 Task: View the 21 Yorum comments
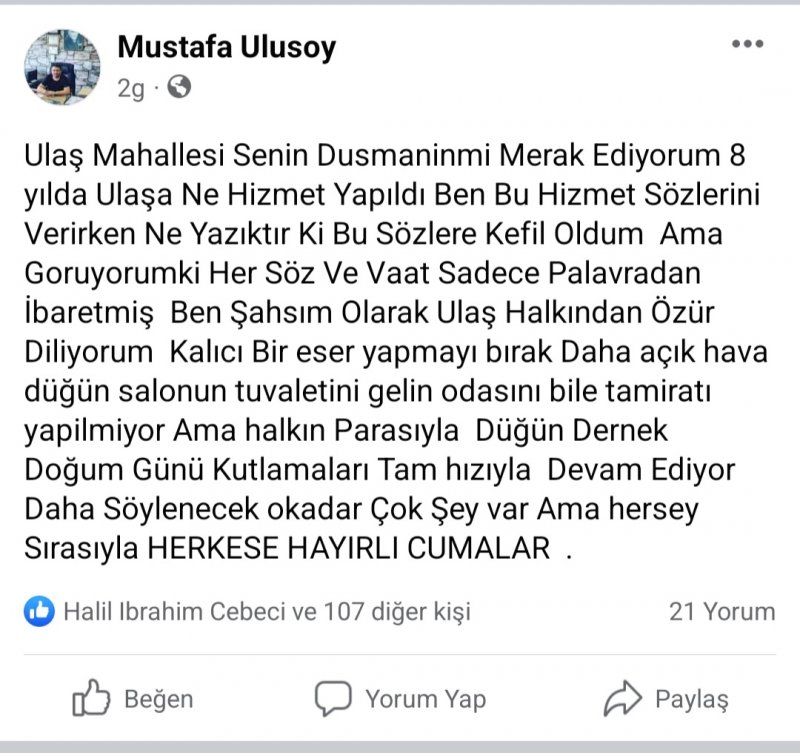[x=721, y=611]
